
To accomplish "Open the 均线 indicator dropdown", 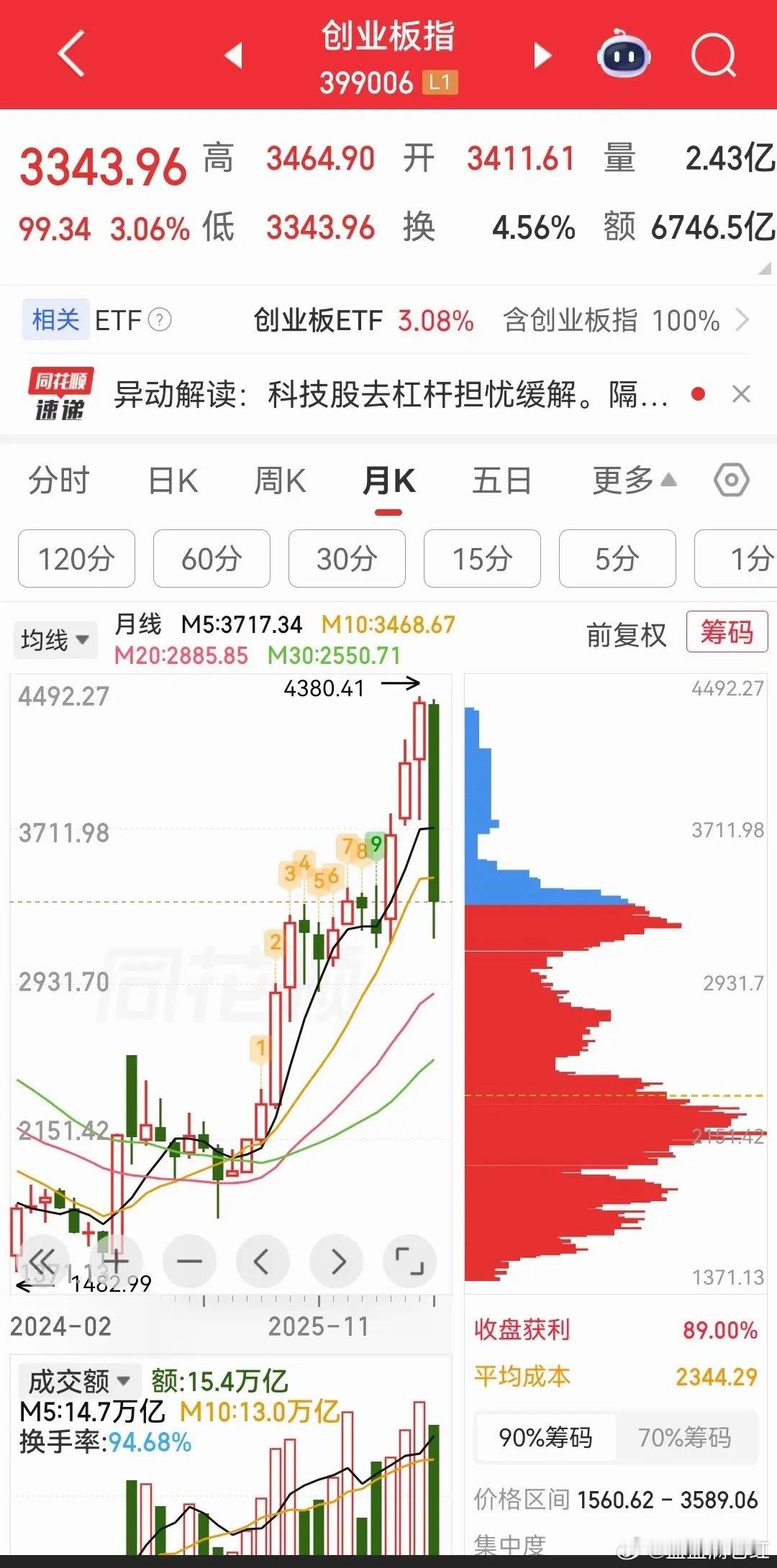I will (55, 639).
